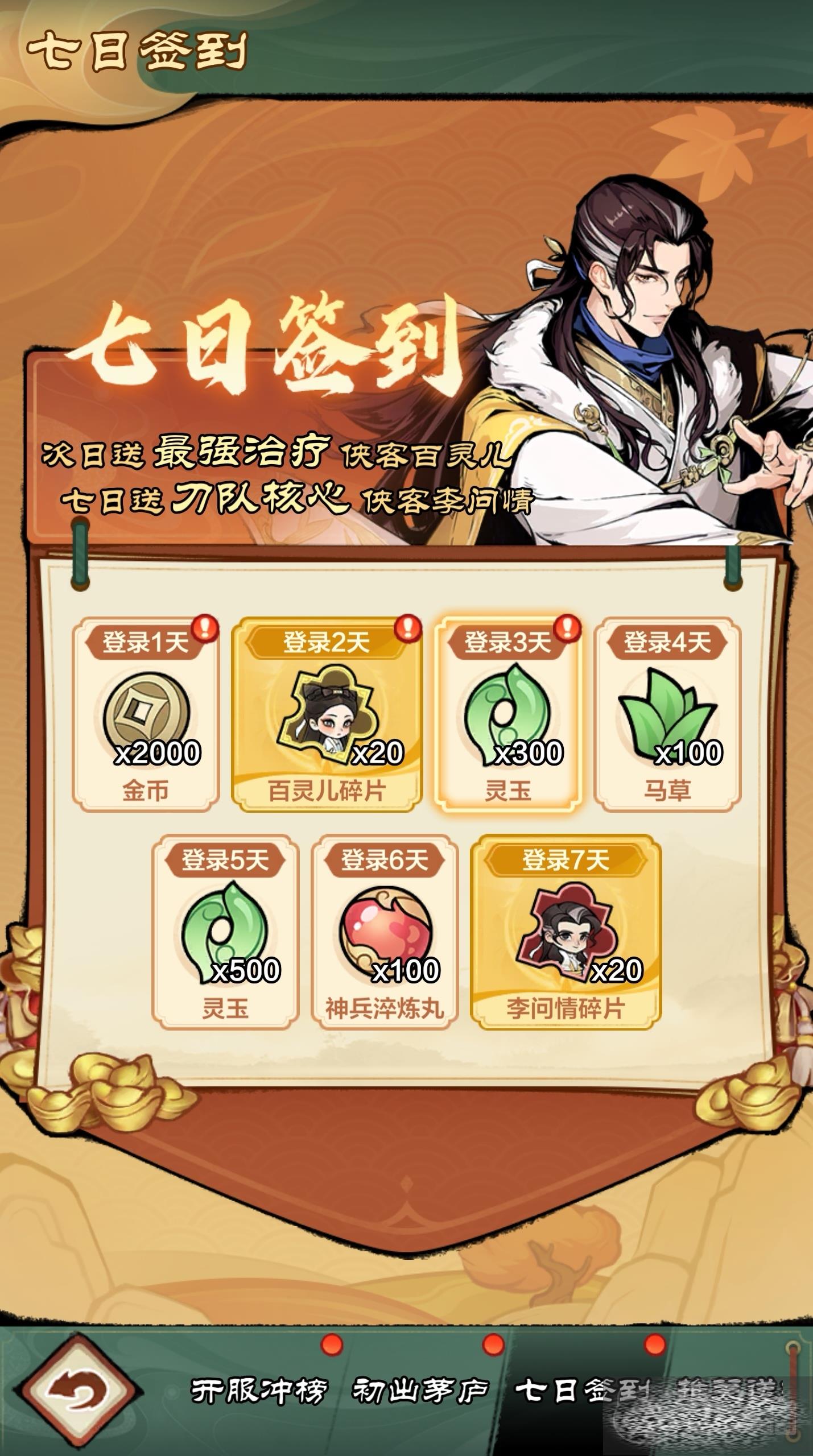The width and height of the screenshot is (813, 1456).
Task: Switch to the 初出茅庐 tab
Action: [420, 1391]
